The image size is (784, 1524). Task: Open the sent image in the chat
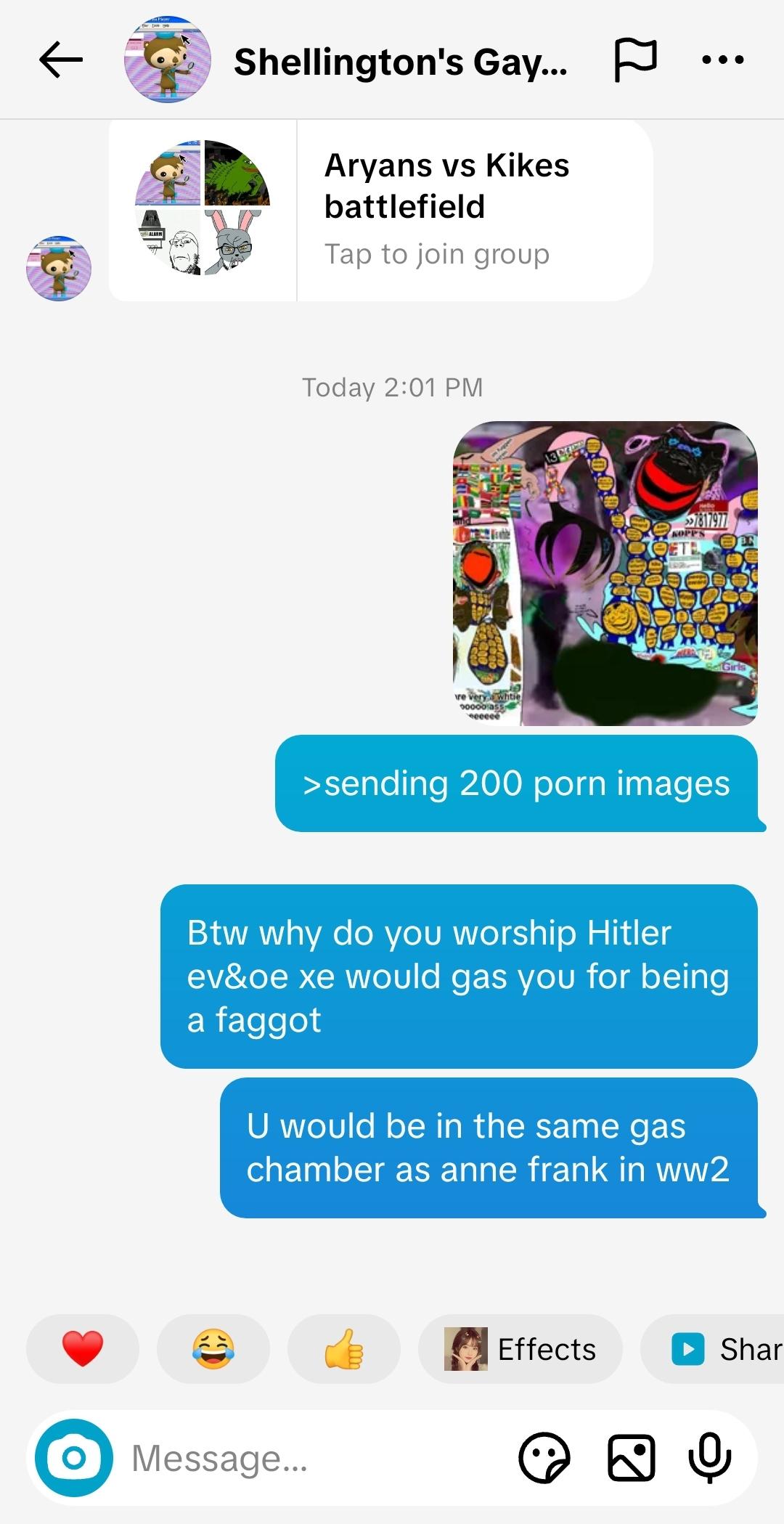[605, 573]
